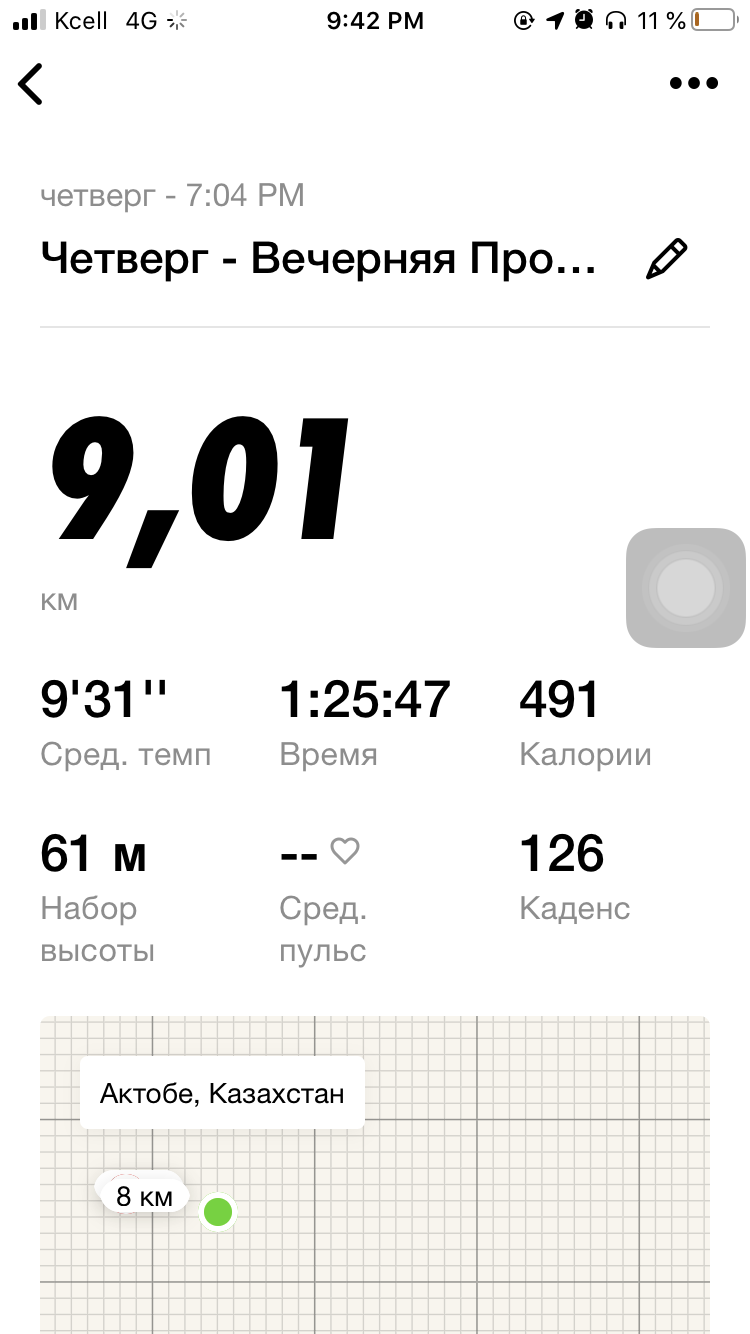Edit the run title with pencil icon
This screenshot has width=750, height=1334.
667,259
